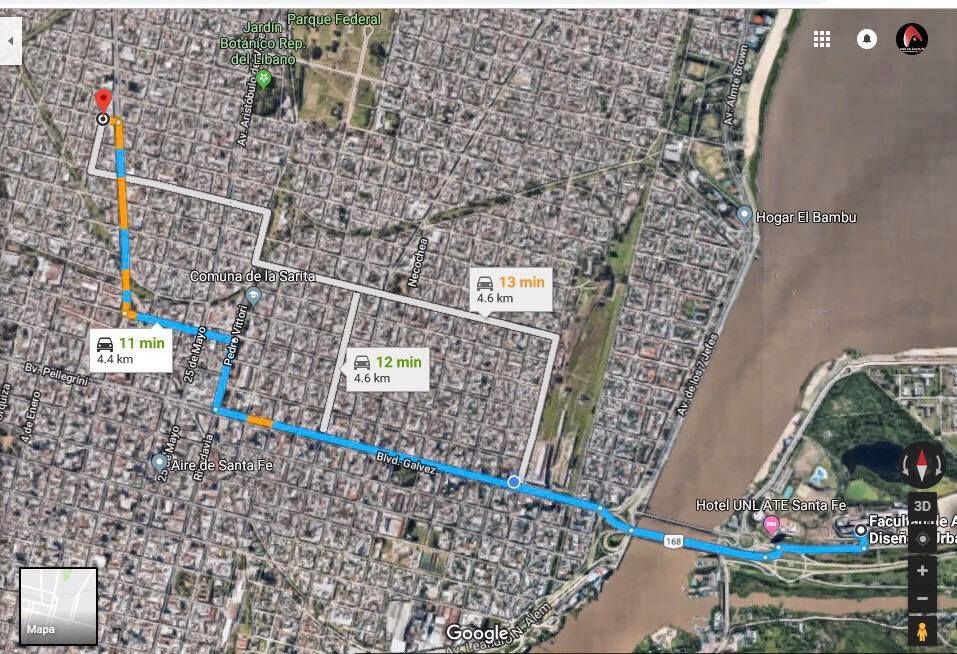Expand the collapsed side panel arrow
The height and width of the screenshot is (654, 957).
(10, 41)
